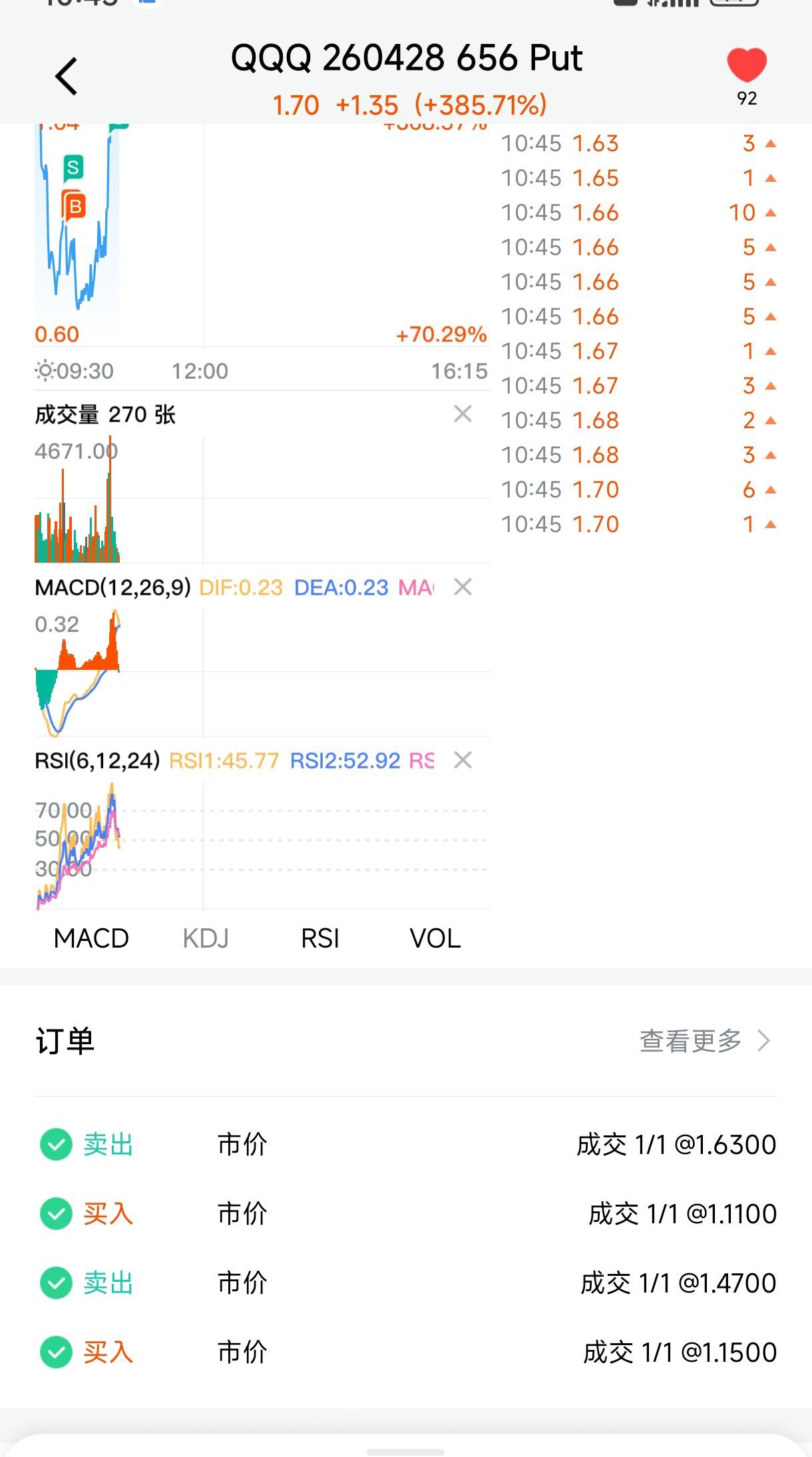The height and width of the screenshot is (1457, 812).
Task: Switch to the KDJ indicator
Action: (x=206, y=938)
